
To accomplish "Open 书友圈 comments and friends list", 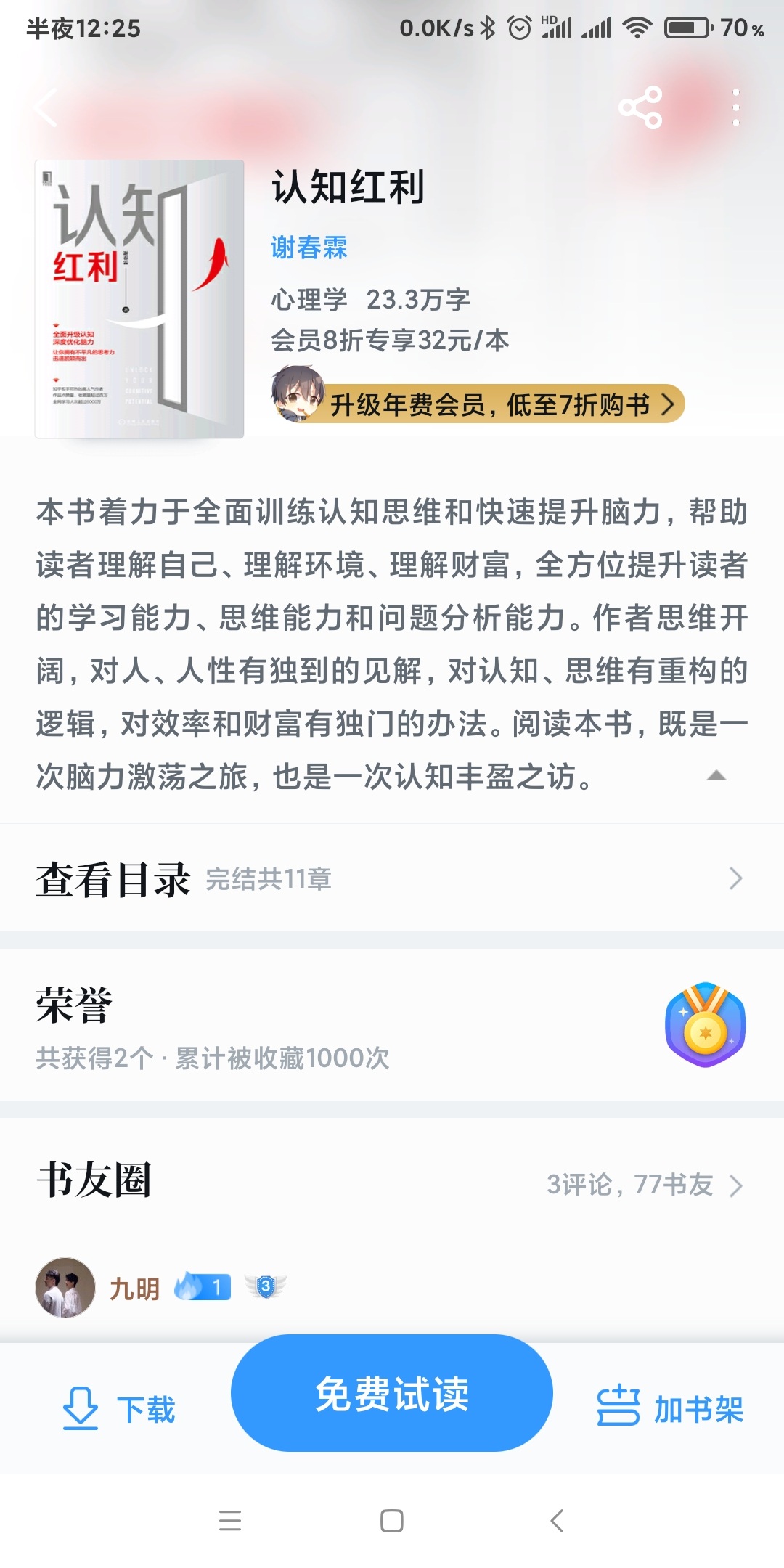I will click(392, 1182).
